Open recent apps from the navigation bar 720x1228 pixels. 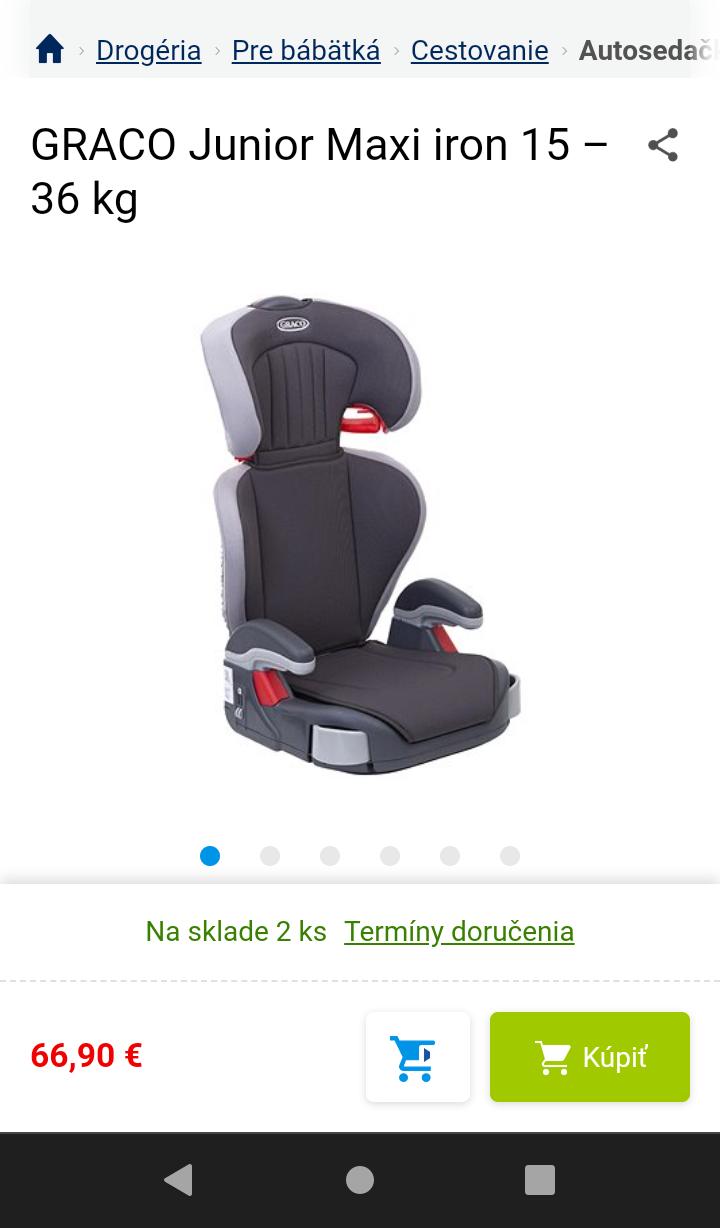click(540, 1180)
